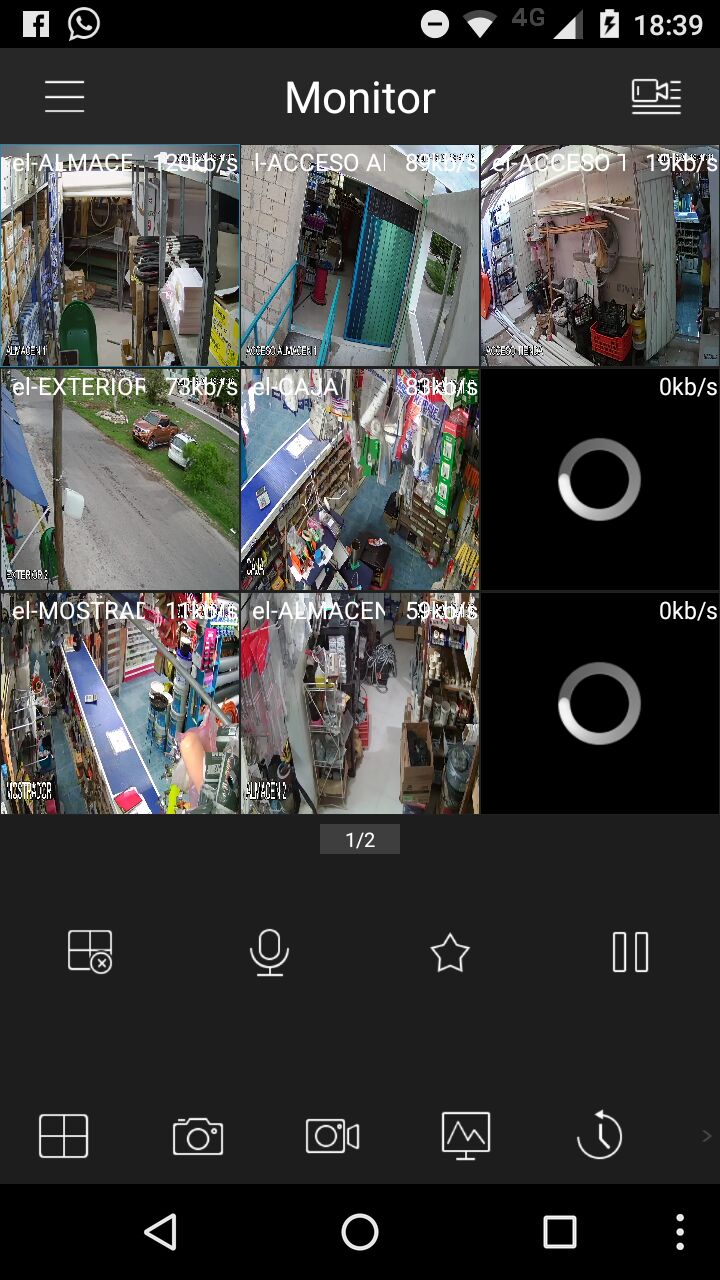Tap the Android back button
The image size is (720, 1280).
point(161,1232)
